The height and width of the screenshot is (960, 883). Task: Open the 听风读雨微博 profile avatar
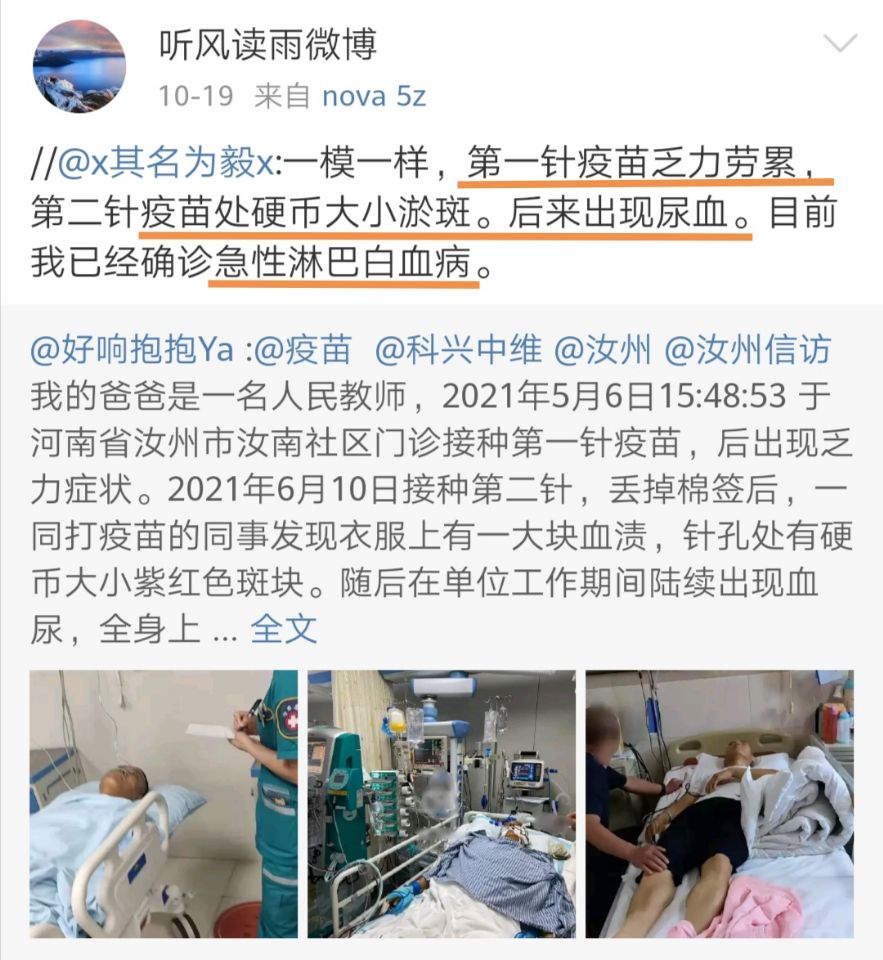point(79,66)
